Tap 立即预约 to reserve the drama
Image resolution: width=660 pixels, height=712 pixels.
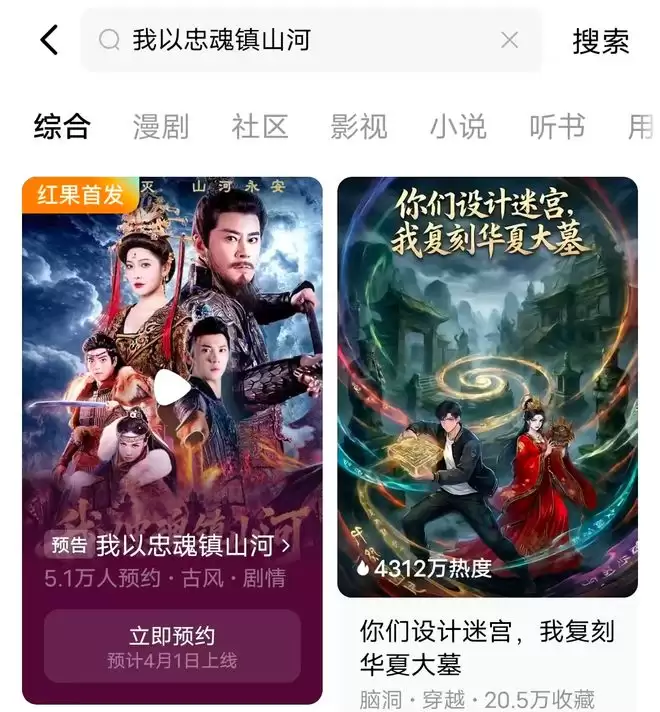(x=172, y=645)
